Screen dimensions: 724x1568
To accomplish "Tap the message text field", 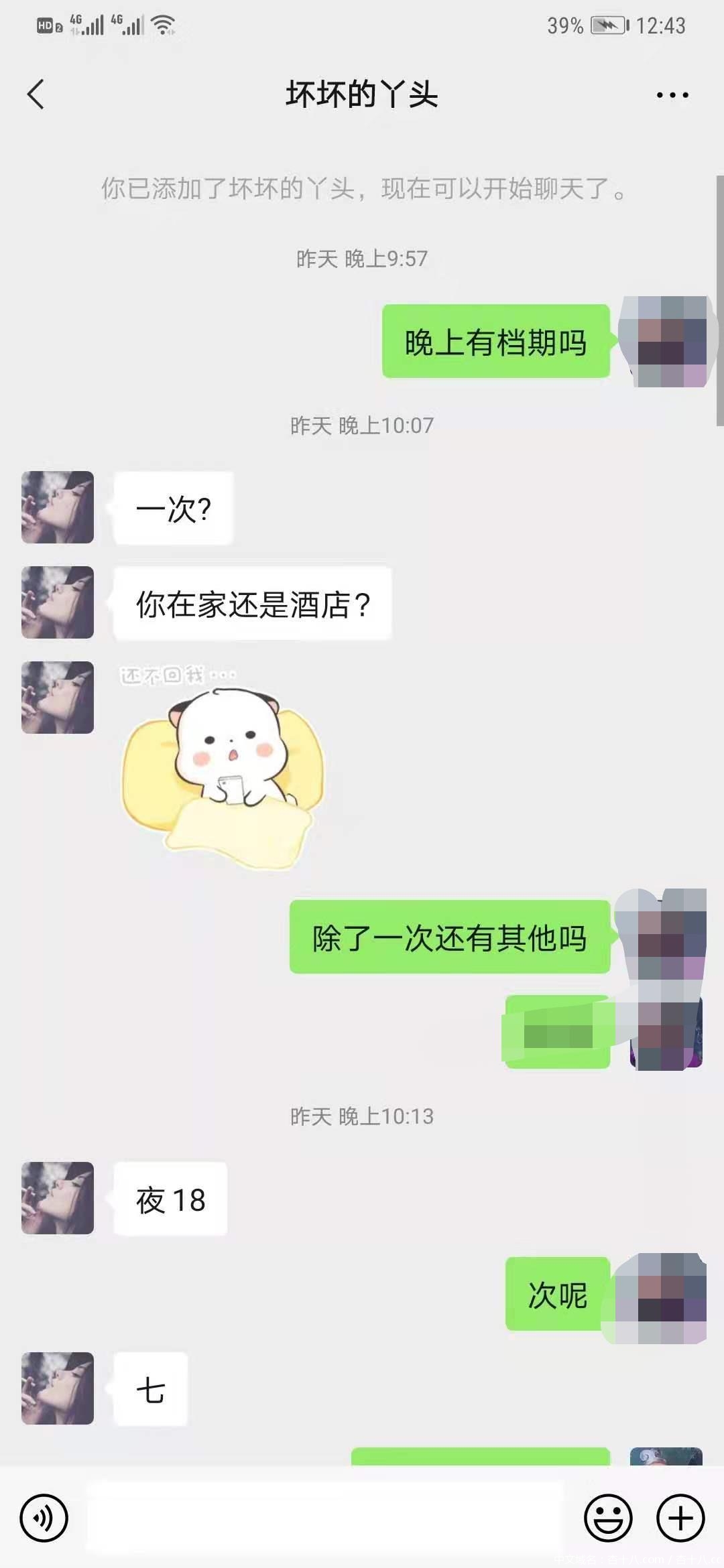I will 325,1517.
